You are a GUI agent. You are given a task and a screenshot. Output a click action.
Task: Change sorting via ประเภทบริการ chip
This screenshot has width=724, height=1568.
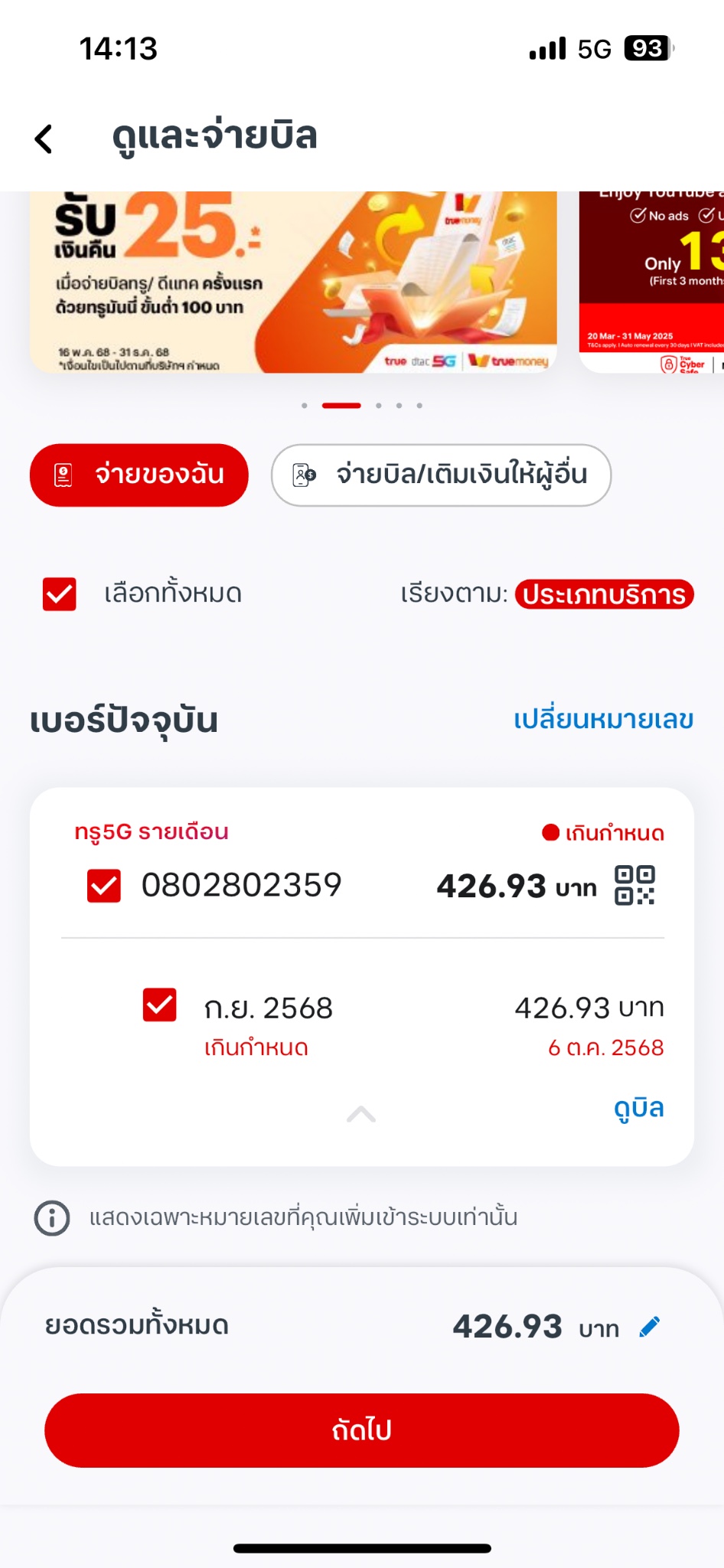(x=604, y=595)
